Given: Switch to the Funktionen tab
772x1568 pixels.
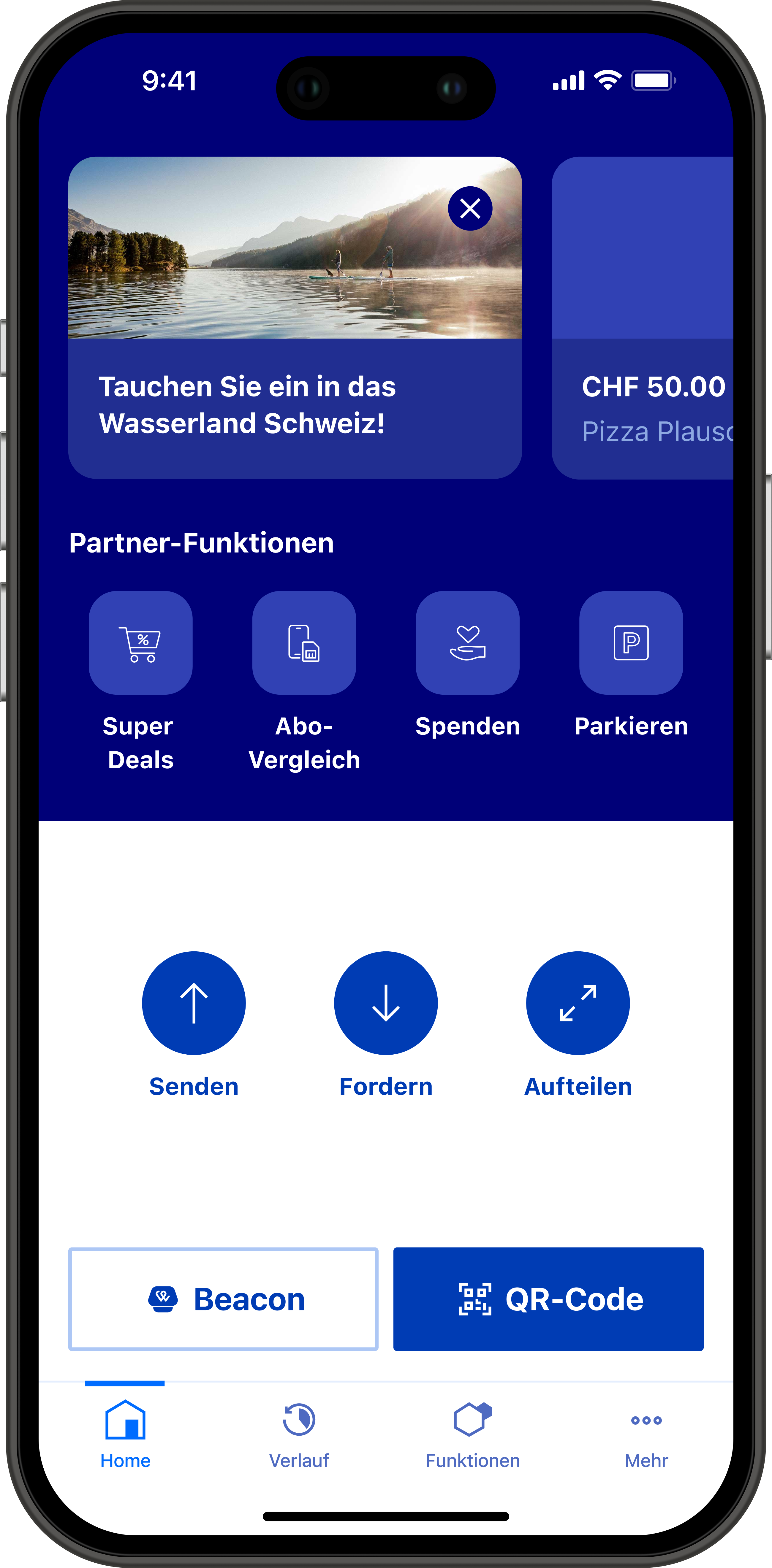Looking at the screenshot, I should (x=472, y=1434).
